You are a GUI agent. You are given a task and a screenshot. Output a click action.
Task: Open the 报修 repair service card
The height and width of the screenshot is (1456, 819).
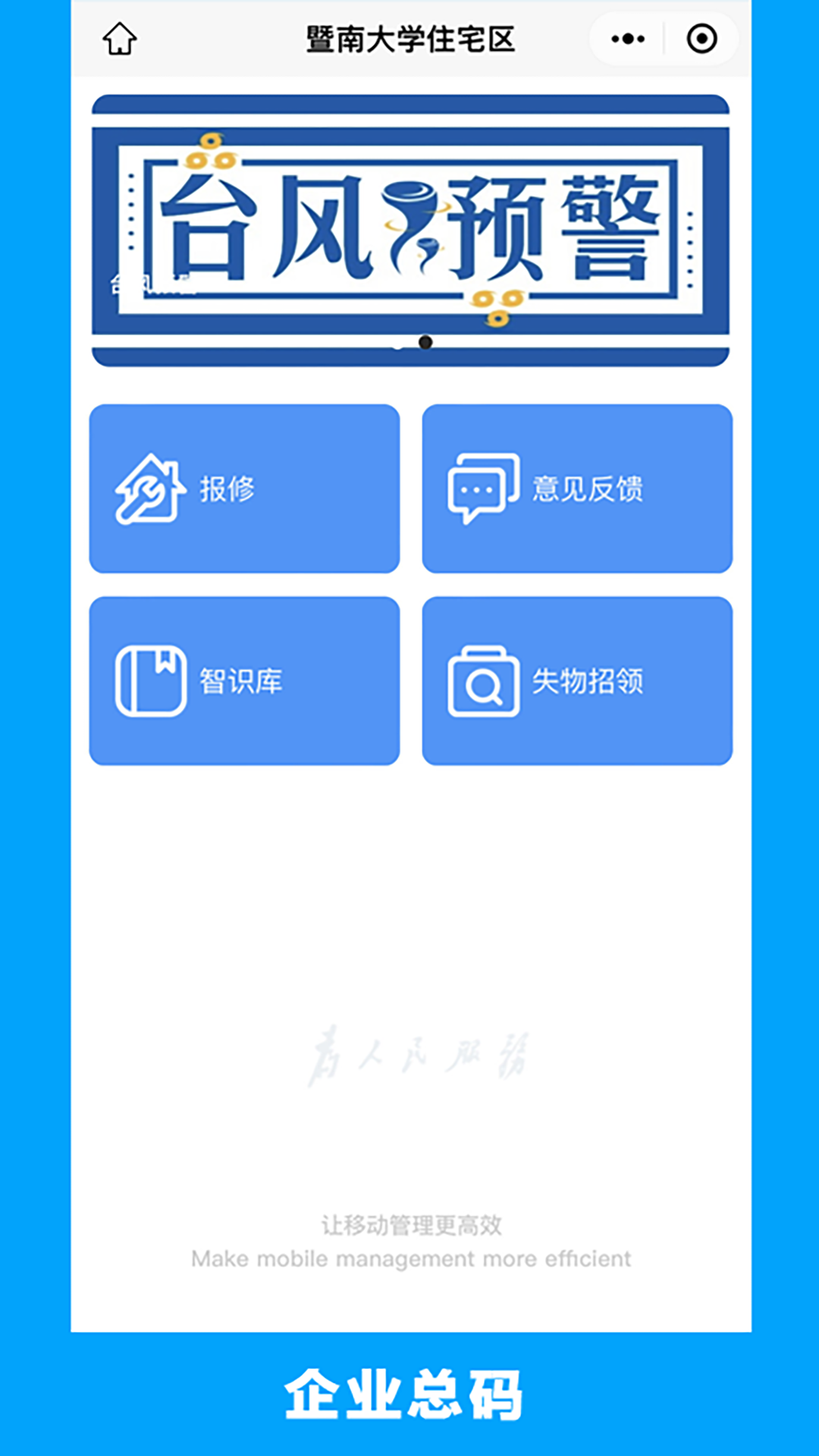244,488
